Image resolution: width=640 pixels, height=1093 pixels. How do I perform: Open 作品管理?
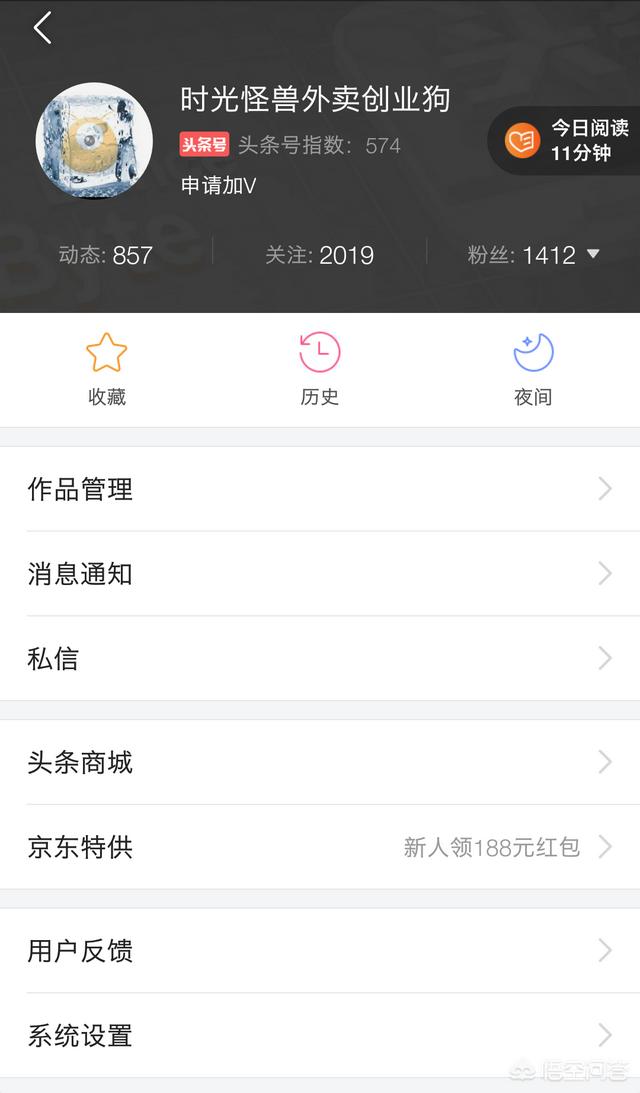click(x=320, y=489)
